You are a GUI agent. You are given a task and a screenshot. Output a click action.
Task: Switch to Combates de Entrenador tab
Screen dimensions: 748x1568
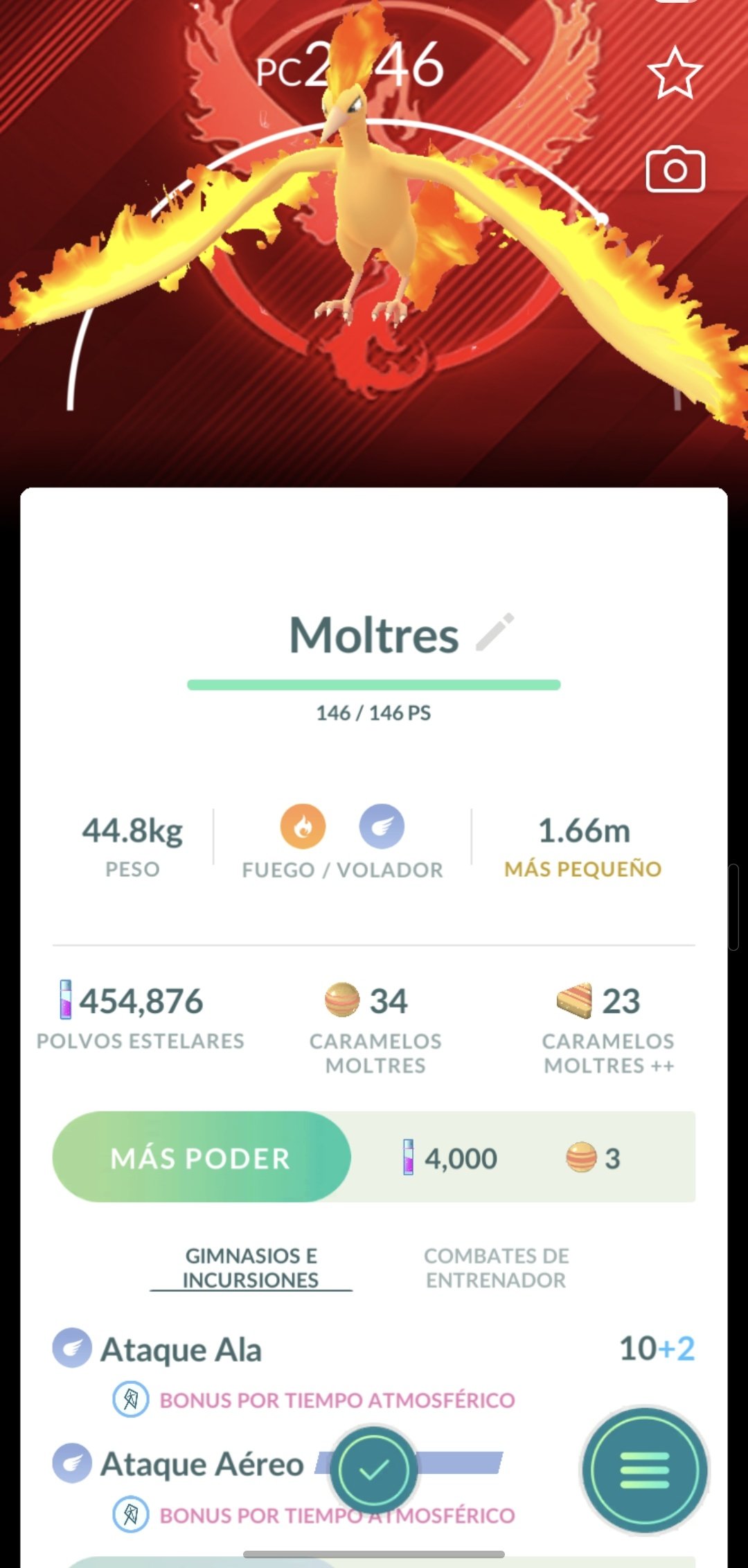point(496,1267)
